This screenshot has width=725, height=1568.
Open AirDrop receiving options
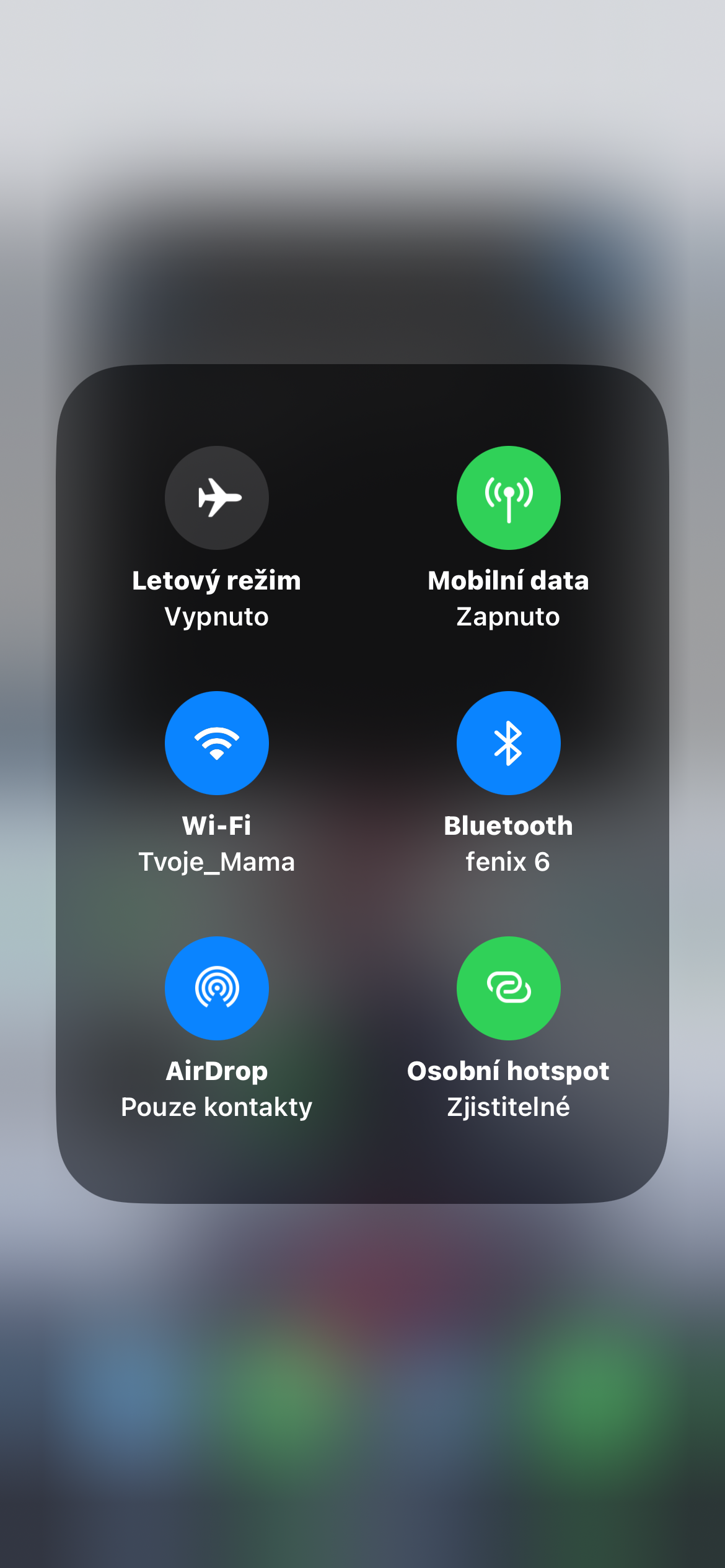[x=216, y=988]
